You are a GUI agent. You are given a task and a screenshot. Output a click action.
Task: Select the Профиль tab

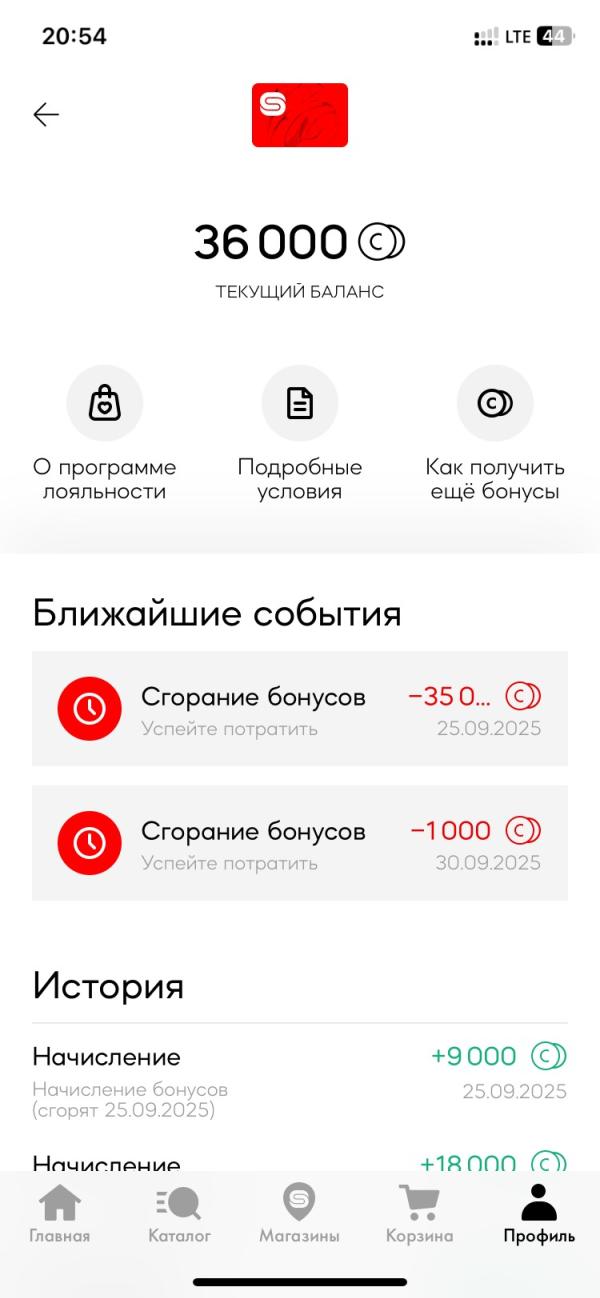(539, 1213)
